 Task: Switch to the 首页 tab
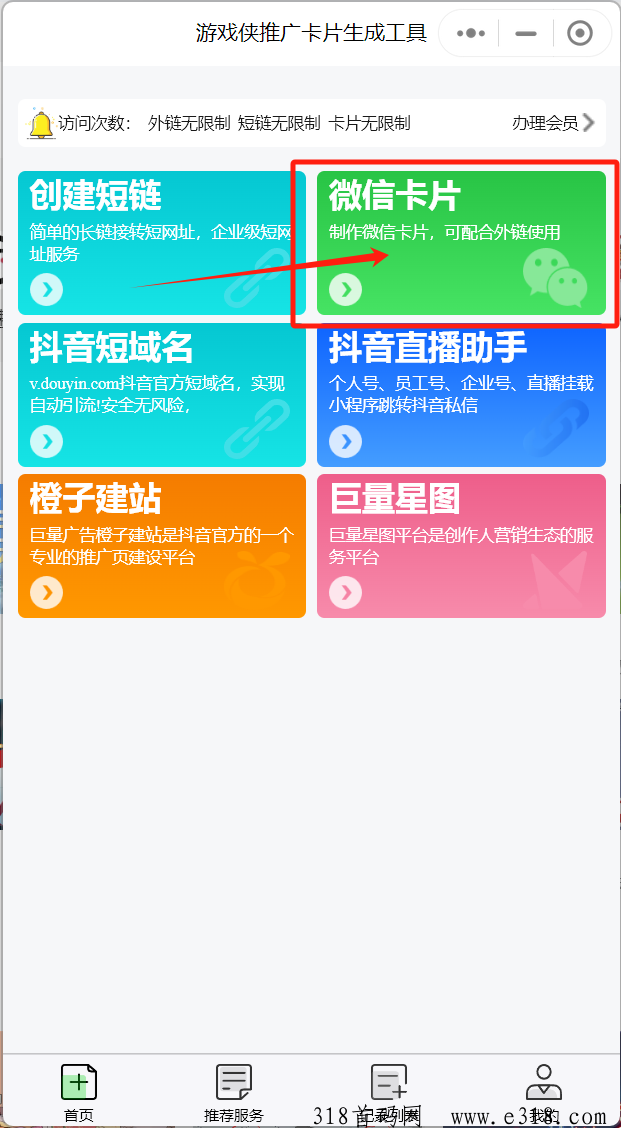(79, 1093)
